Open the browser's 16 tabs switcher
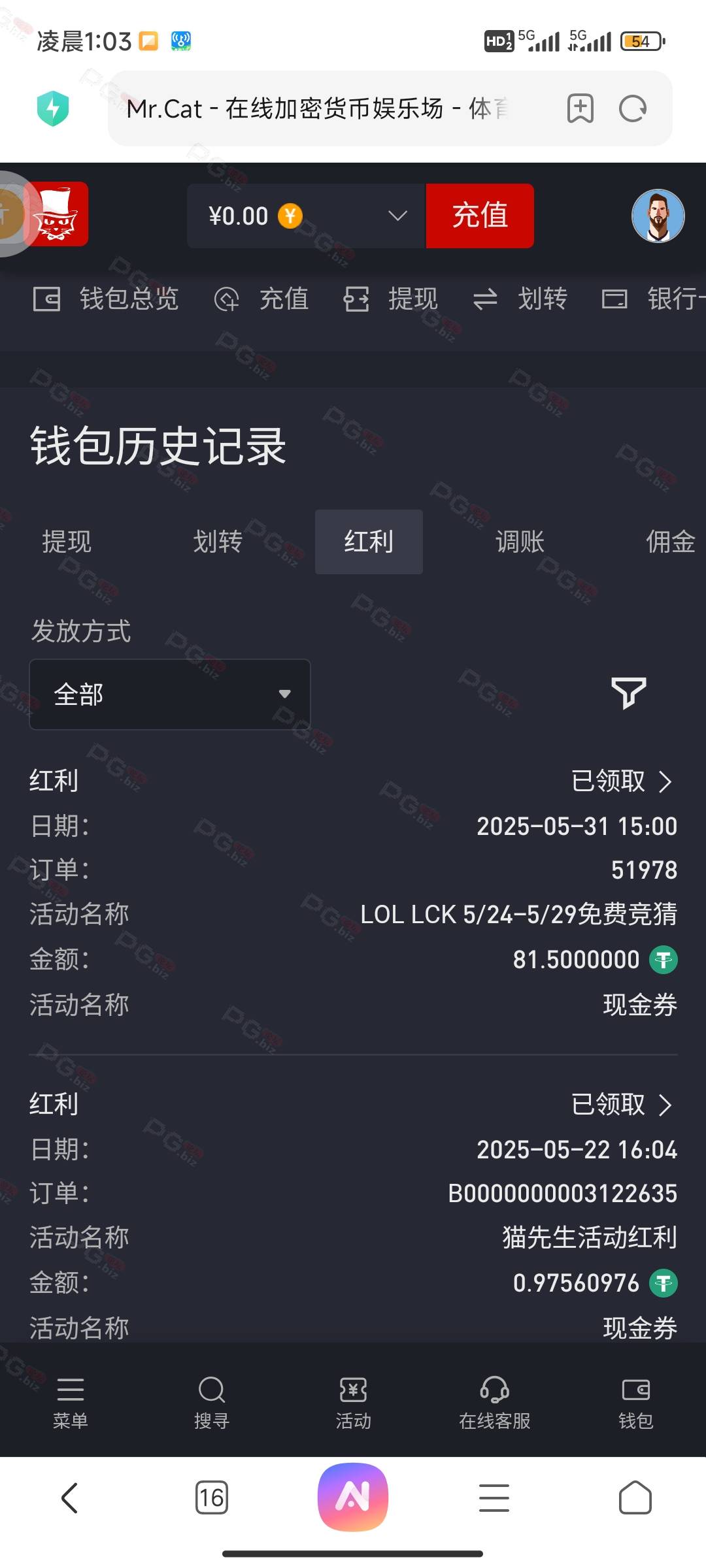The image size is (706, 1568). [212, 1497]
